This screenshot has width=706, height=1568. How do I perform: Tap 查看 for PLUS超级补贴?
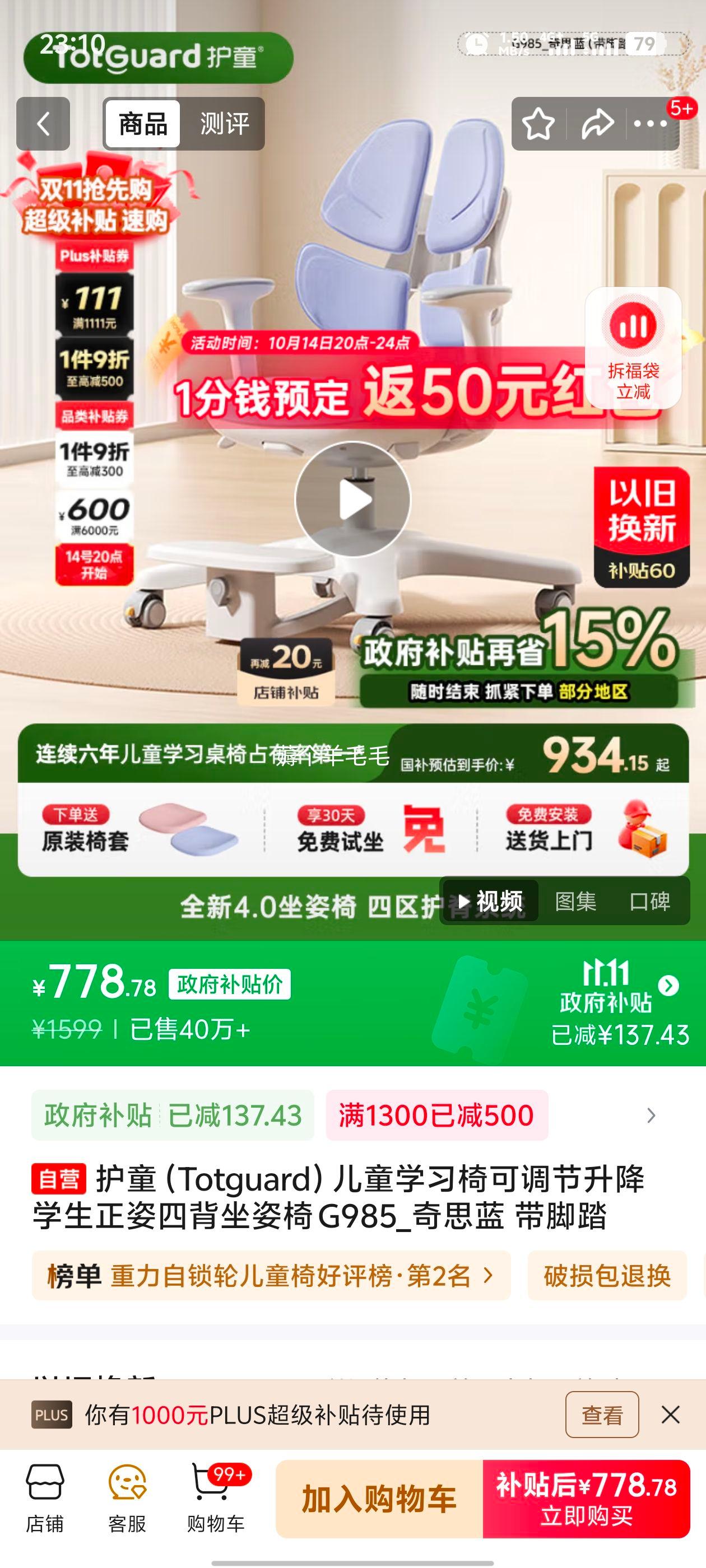[602, 1415]
